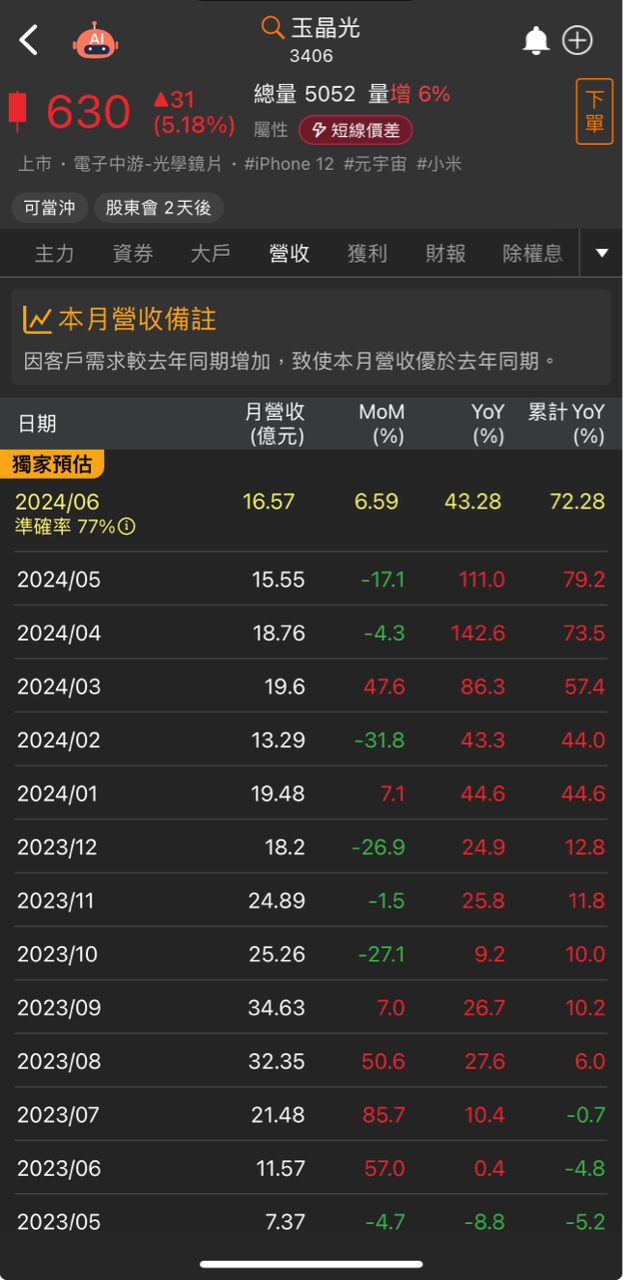Open the 準確率 77% info icon
The width and height of the screenshot is (623, 1280).
(127, 527)
